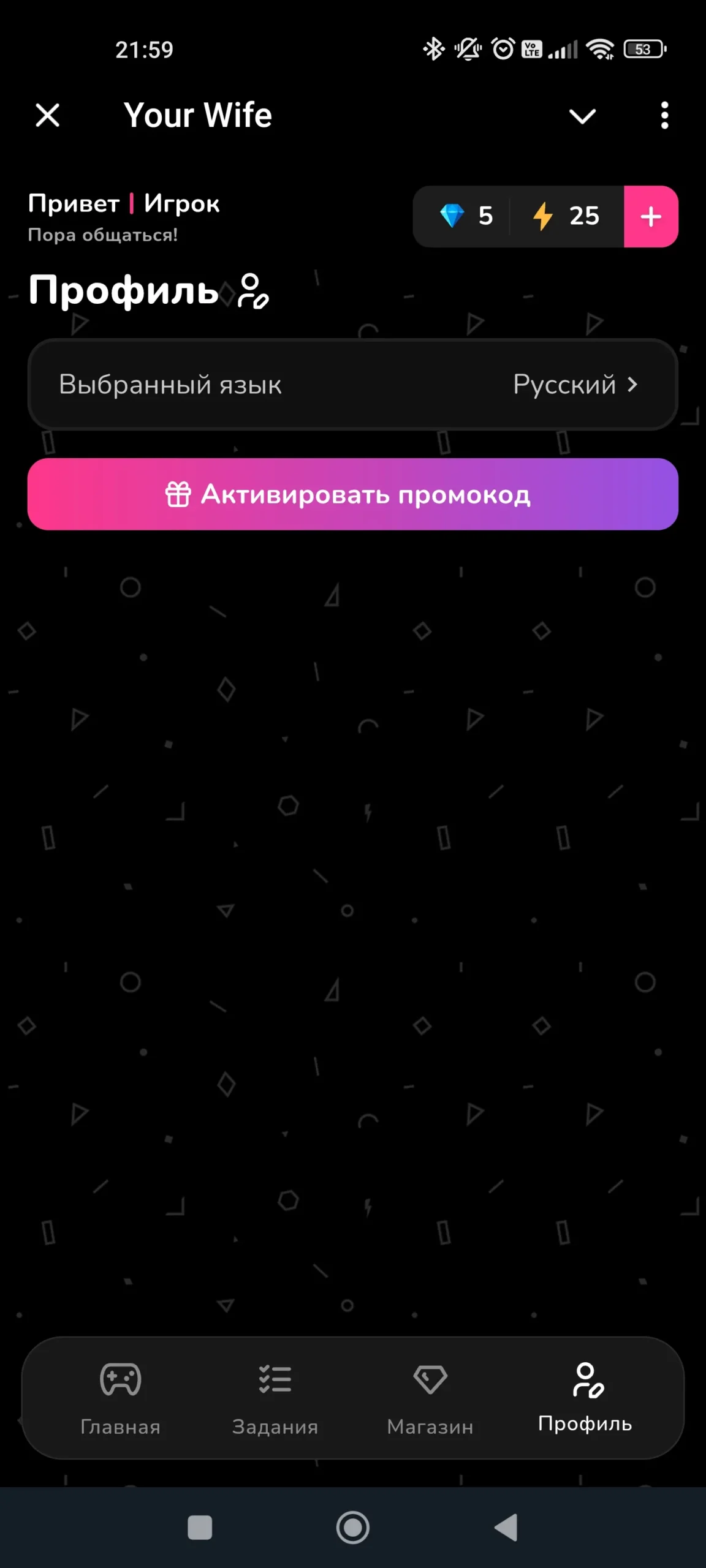This screenshot has height=1568, width=706.
Task: Switch to the Главная tab
Action: [x=121, y=1399]
